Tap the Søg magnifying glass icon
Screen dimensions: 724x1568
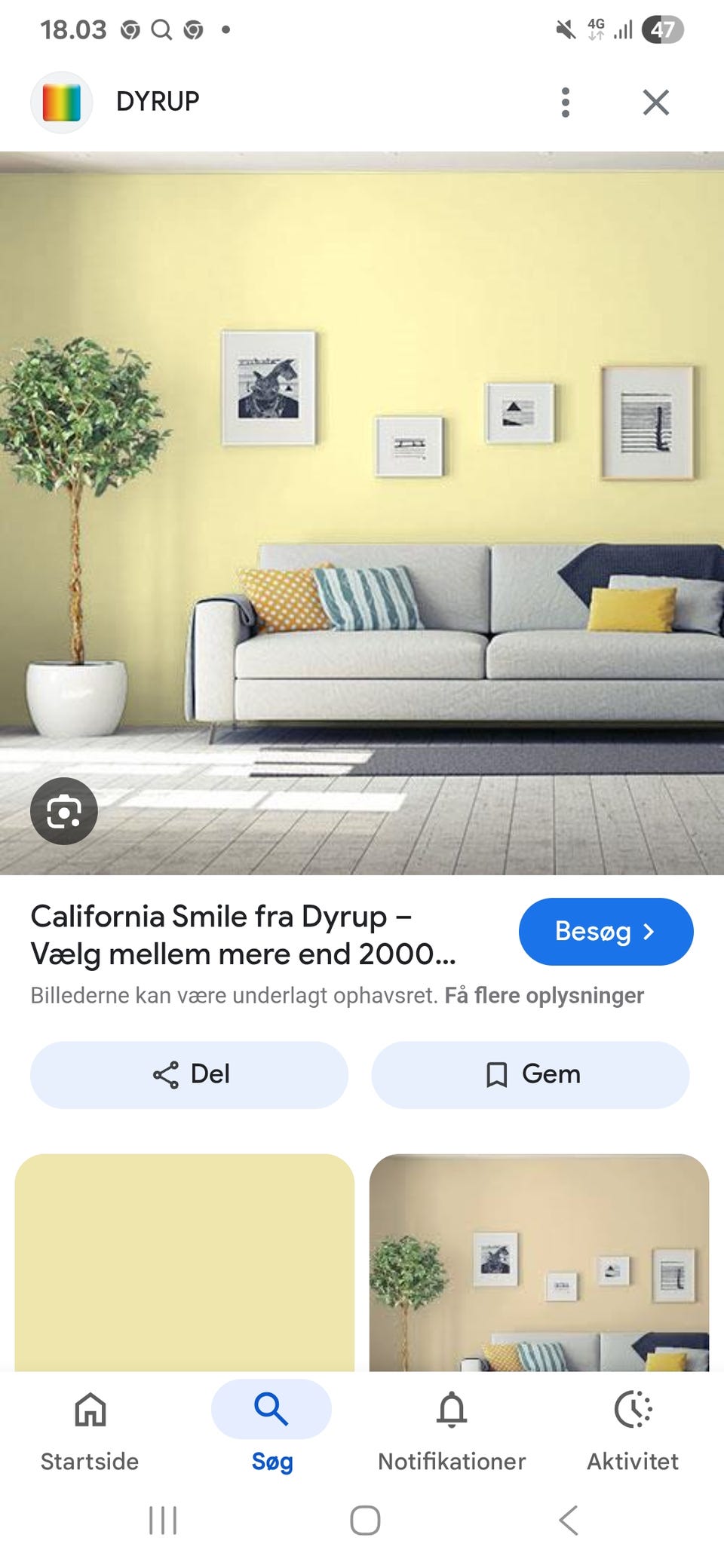tap(271, 1410)
